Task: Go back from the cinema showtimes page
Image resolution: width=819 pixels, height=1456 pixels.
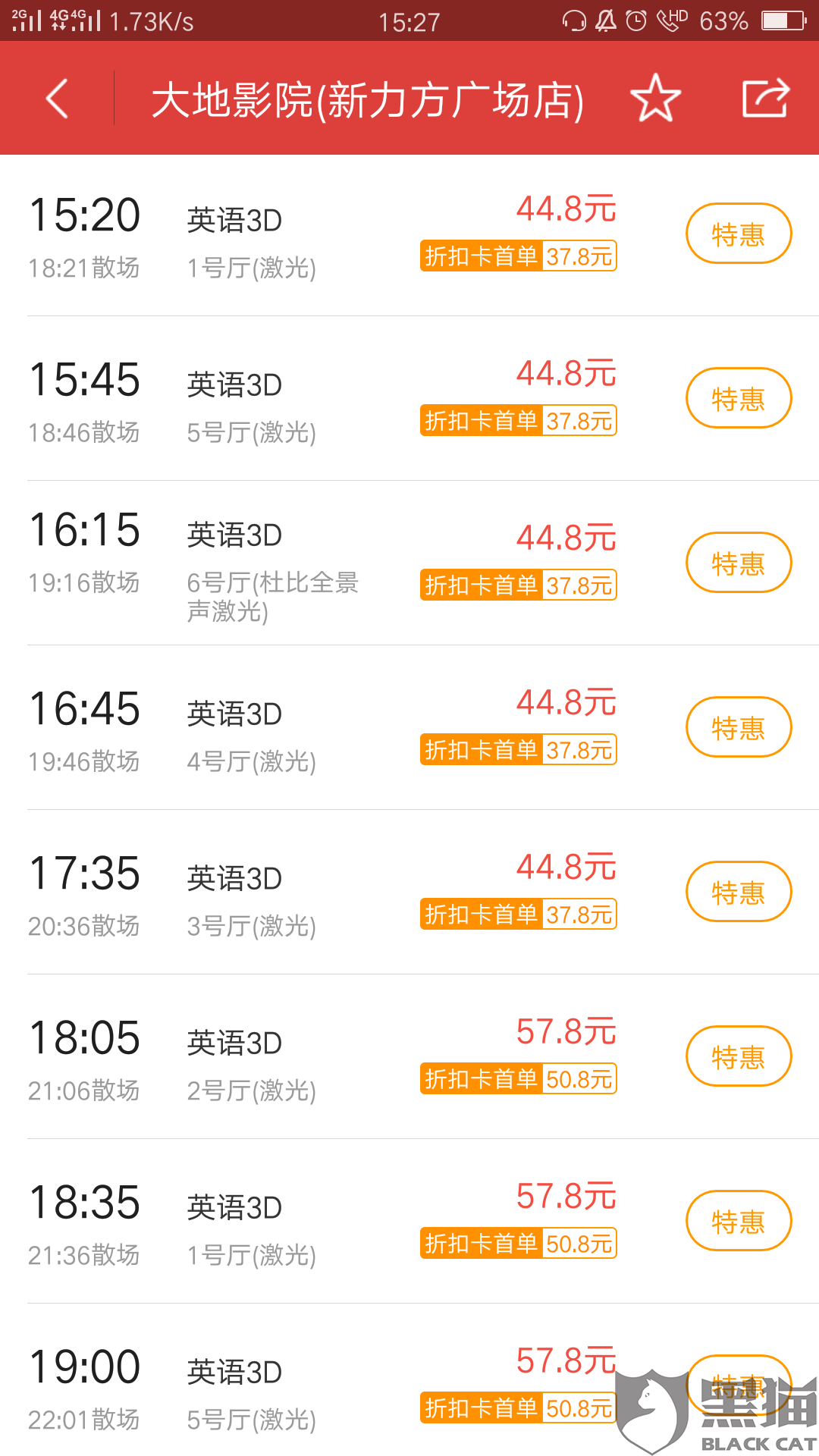Action: point(58,99)
